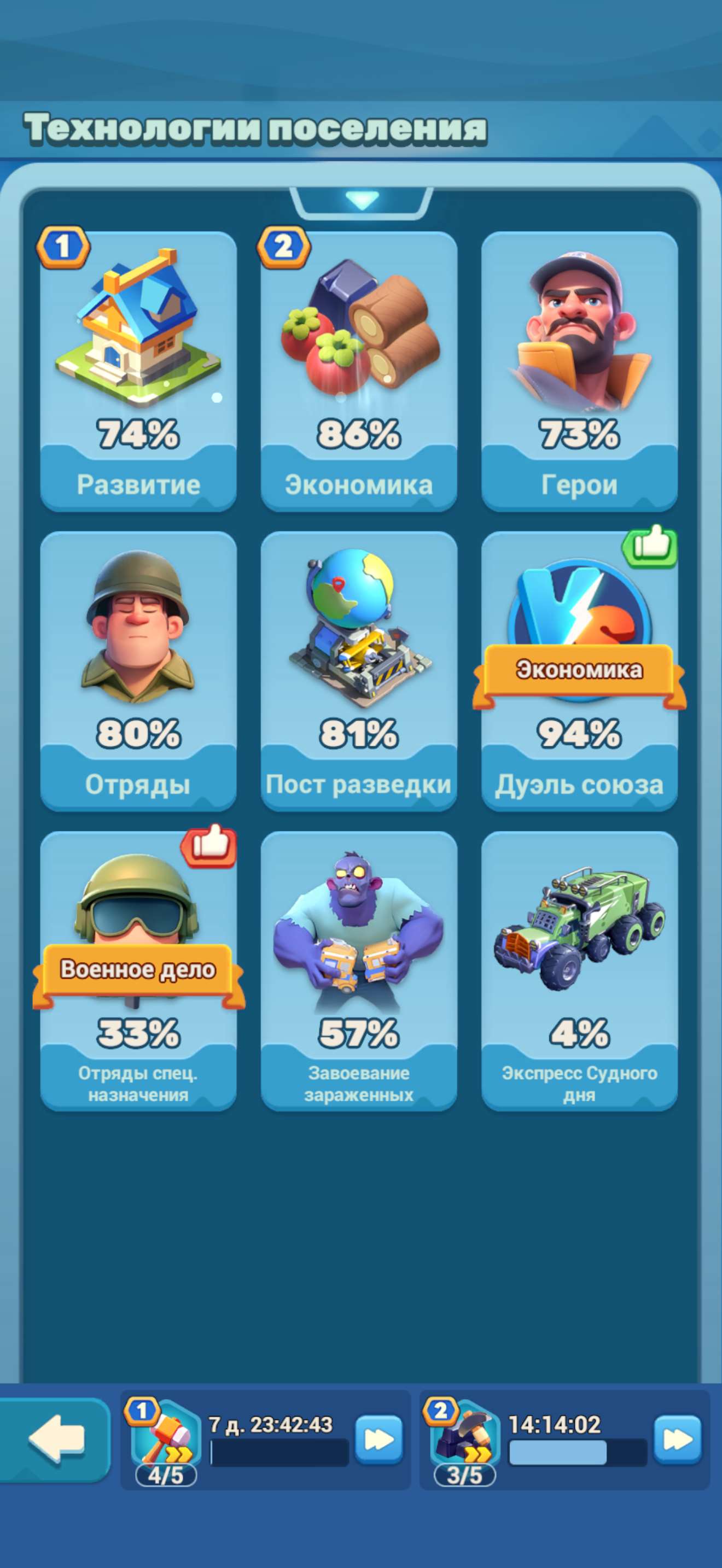Speed up the 7-day research queue
This screenshot has width=722, height=1568.
[x=379, y=1440]
